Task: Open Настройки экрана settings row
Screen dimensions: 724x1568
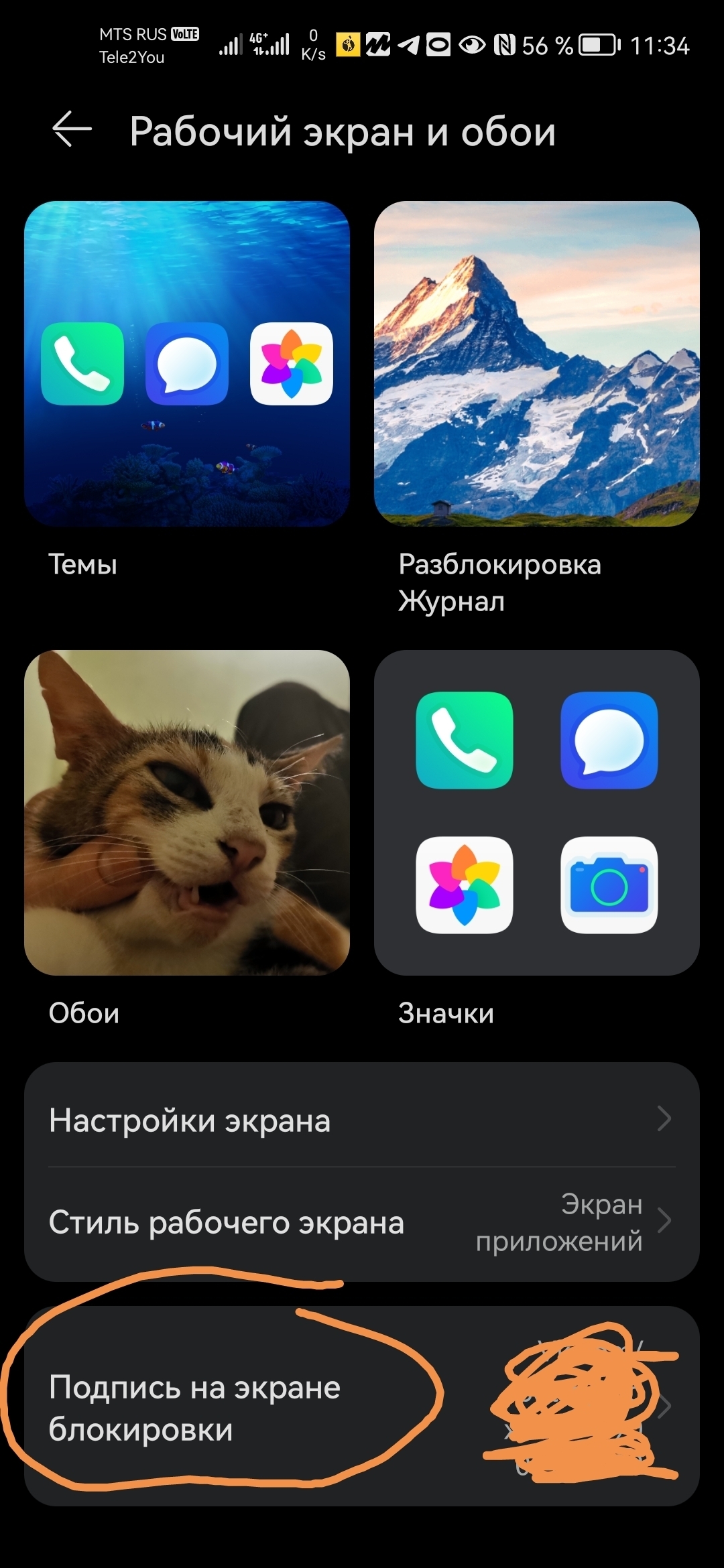Action: click(x=362, y=1120)
